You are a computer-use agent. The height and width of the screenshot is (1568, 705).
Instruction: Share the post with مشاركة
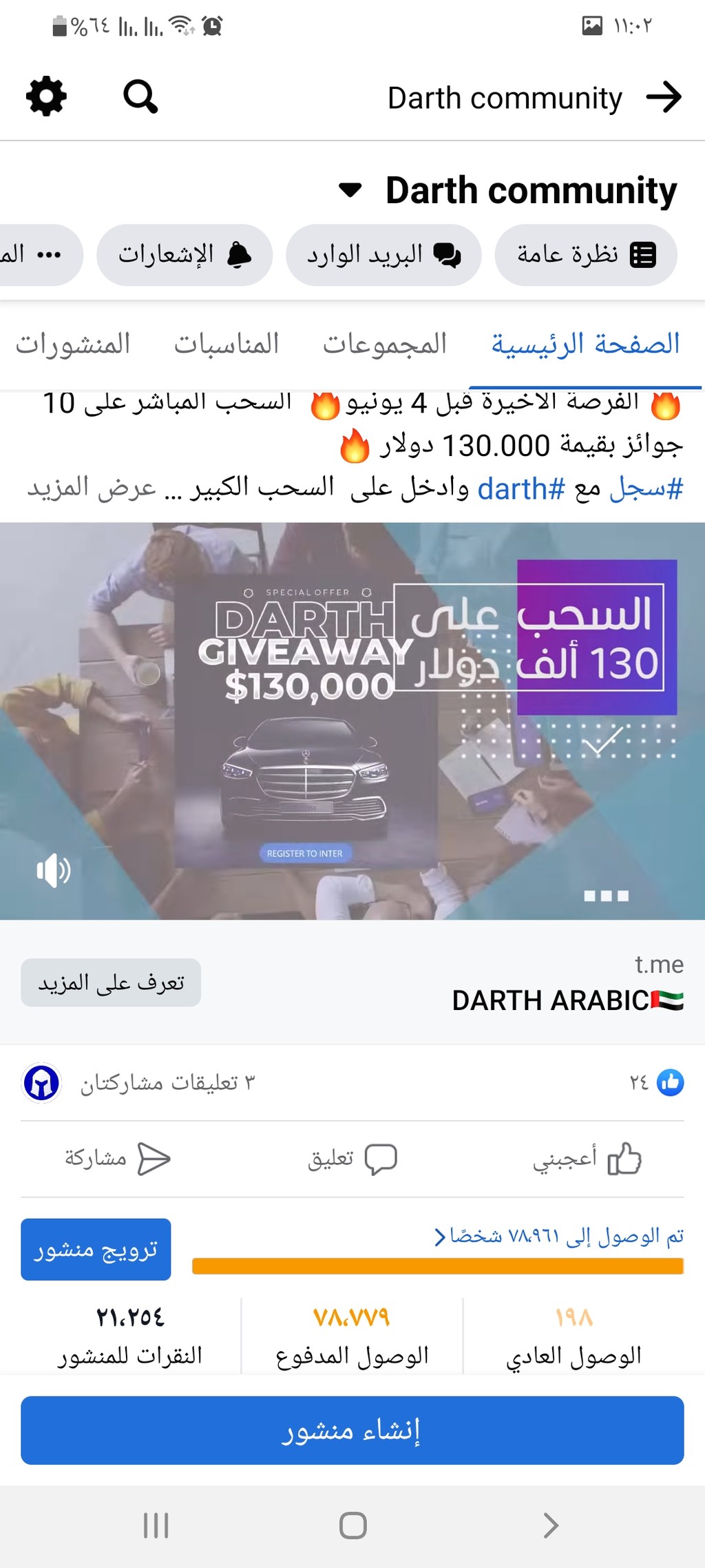(x=118, y=1159)
